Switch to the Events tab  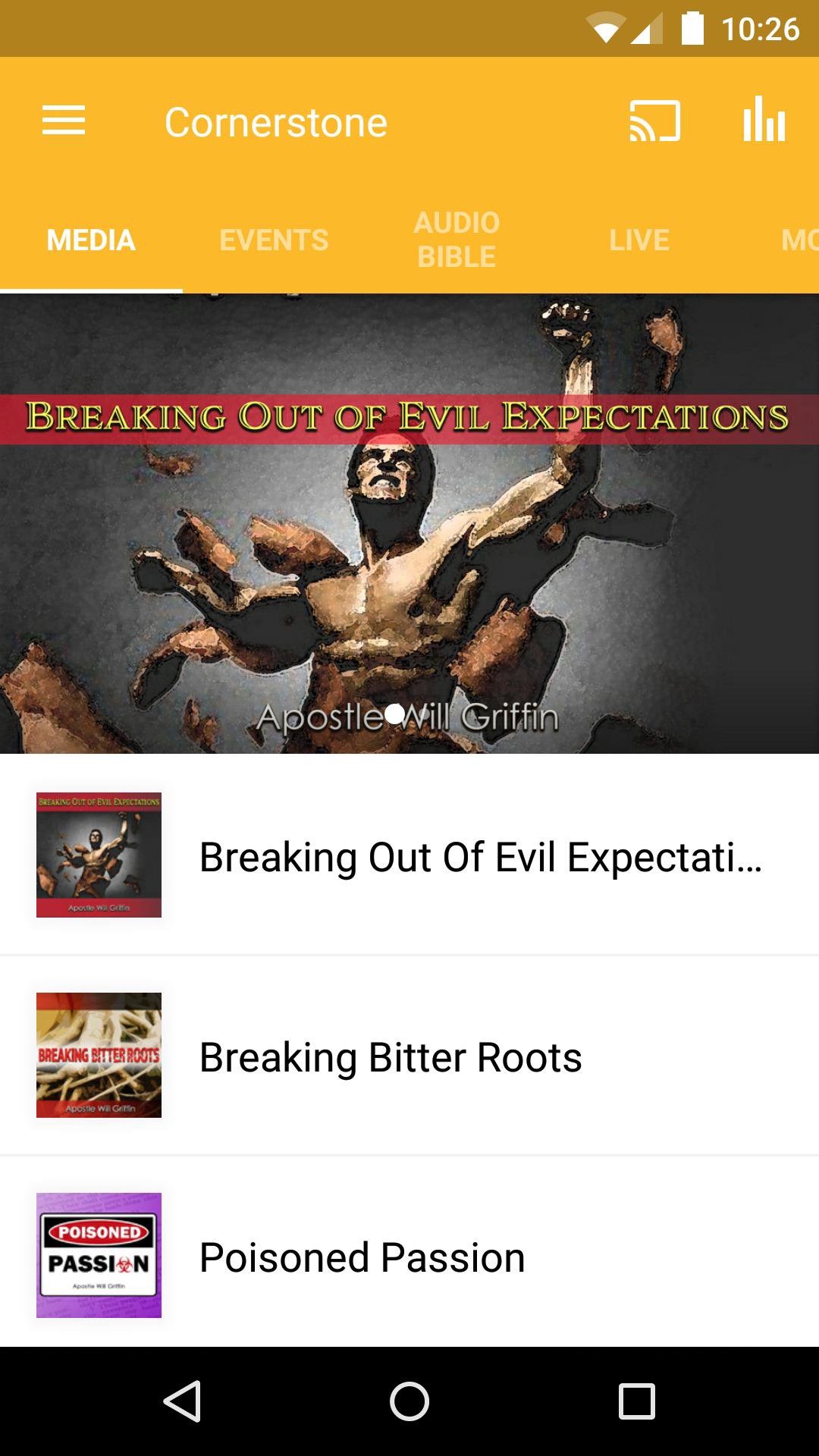point(274,240)
